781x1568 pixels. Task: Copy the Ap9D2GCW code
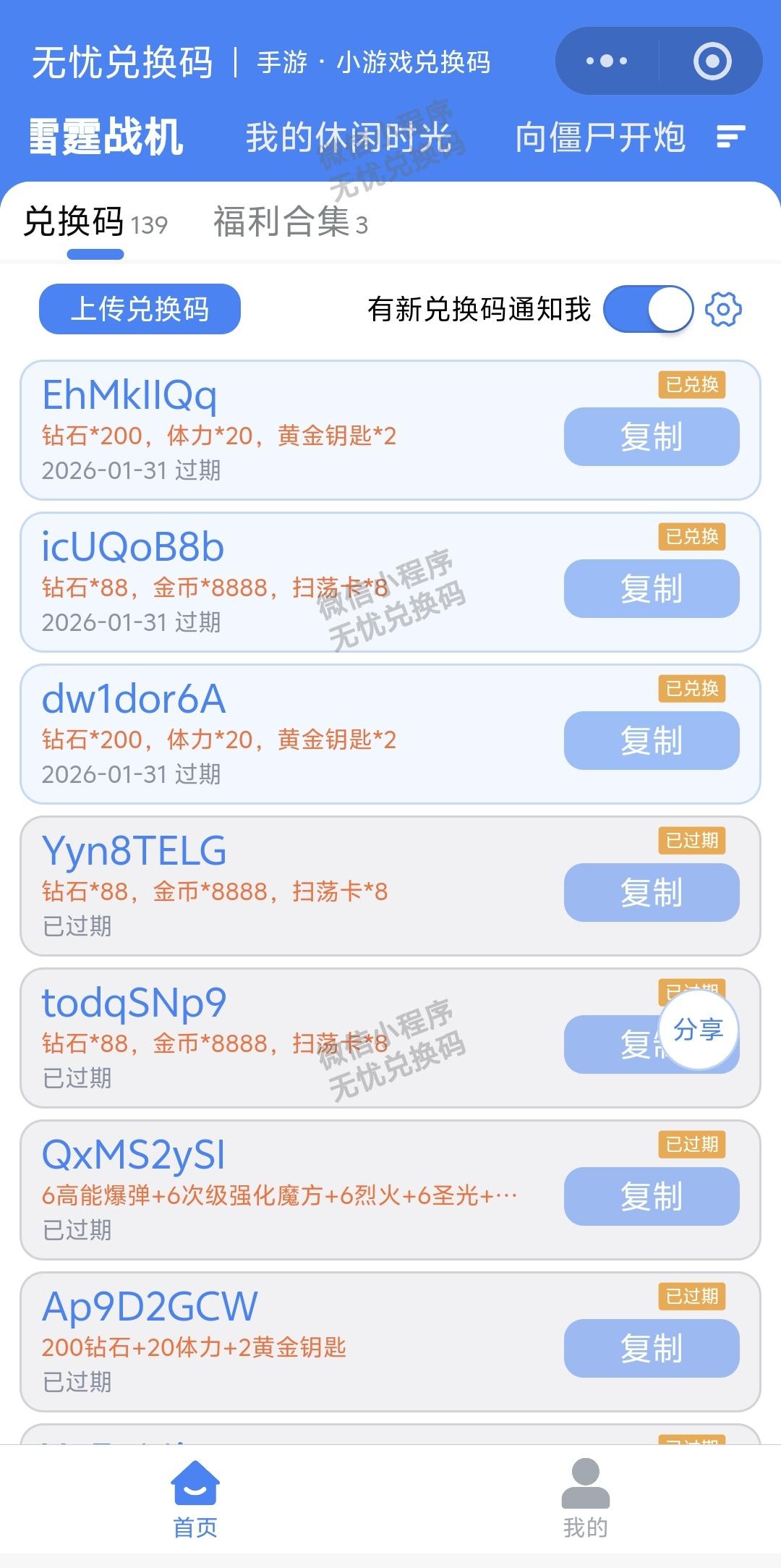[x=650, y=1348]
